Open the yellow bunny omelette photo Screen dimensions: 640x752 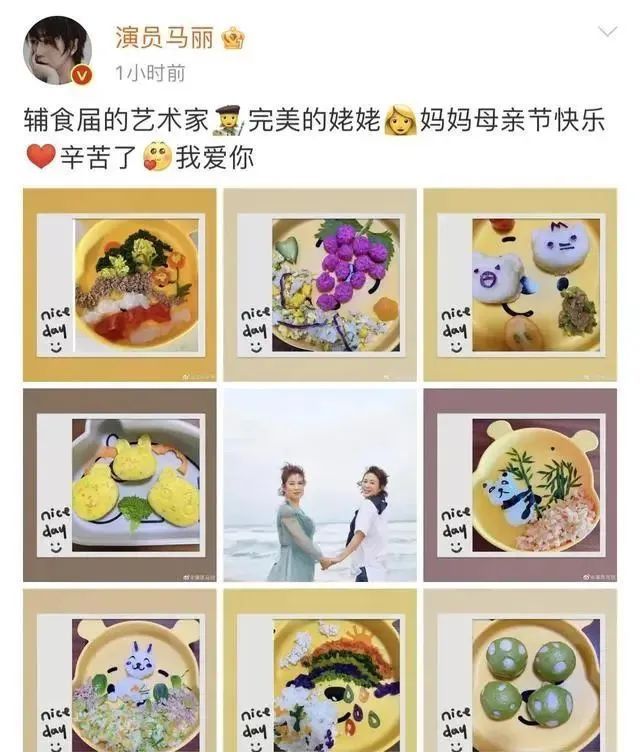pyautogui.click(x=120, y=485)
